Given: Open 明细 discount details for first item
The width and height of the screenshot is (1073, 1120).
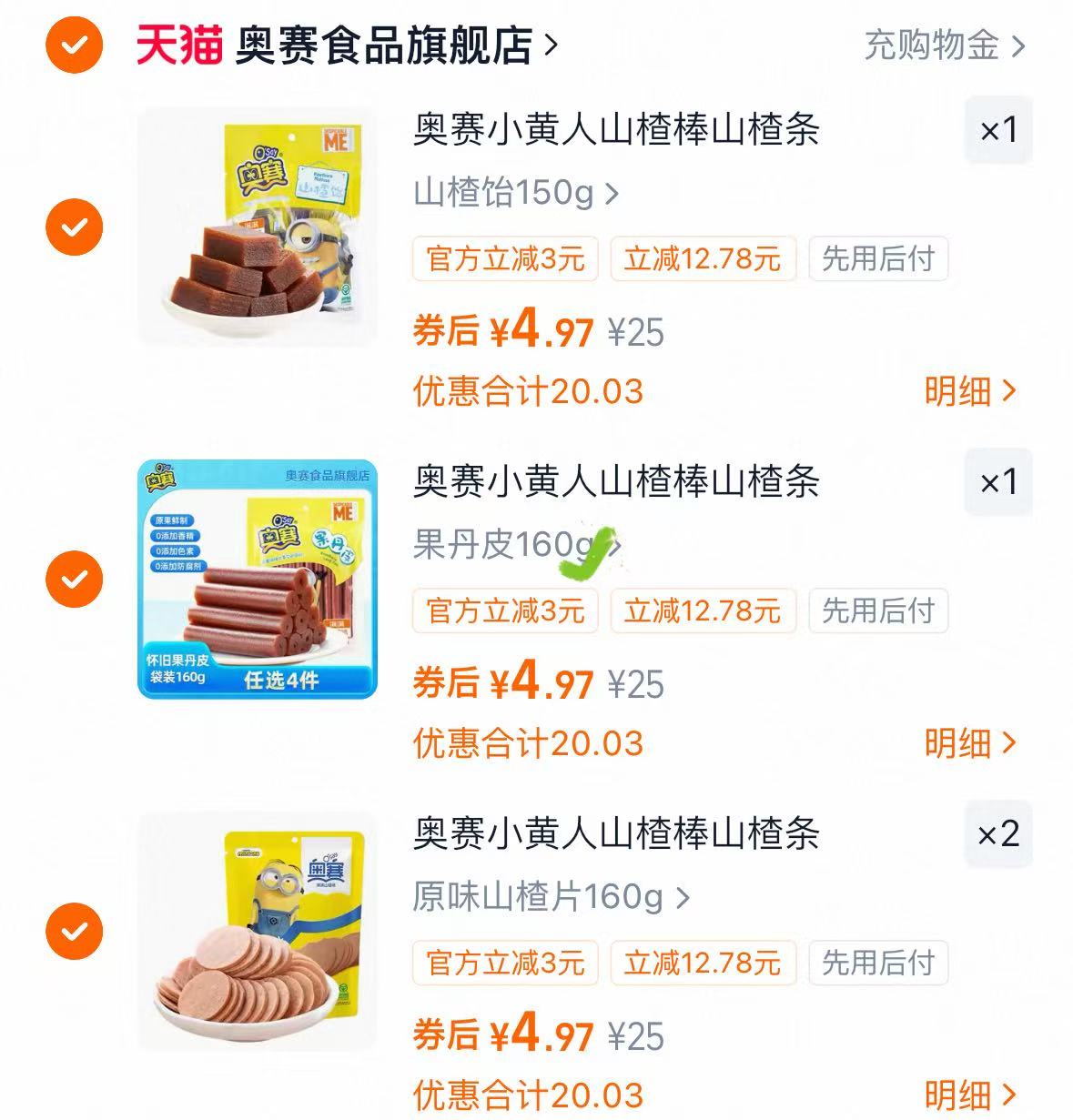Looking at the screenshot, I should click(969, 389).
